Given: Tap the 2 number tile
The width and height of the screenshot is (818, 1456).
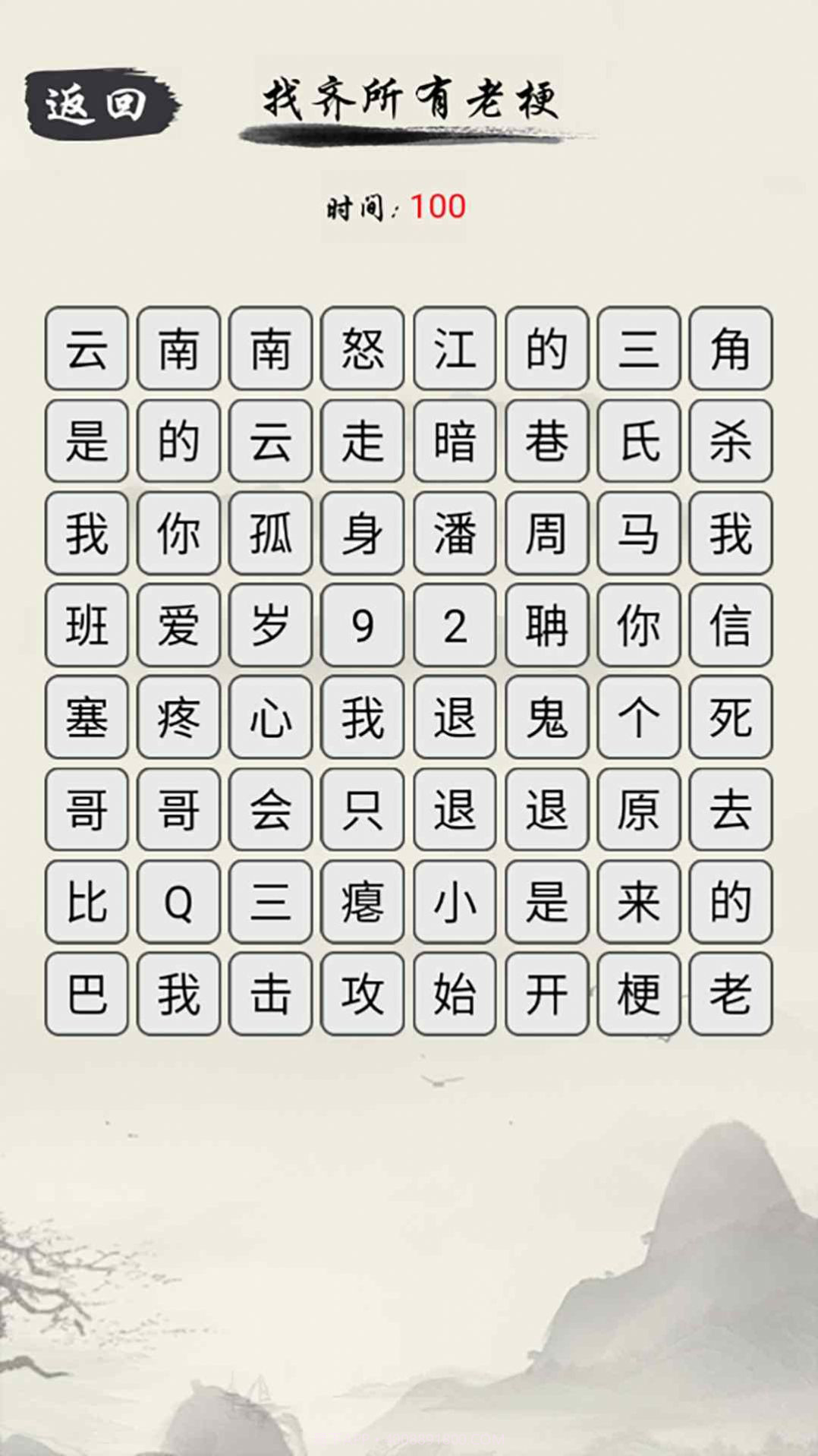Looking at the screenshot, I should pyautogui.click(x=454, y=627).
